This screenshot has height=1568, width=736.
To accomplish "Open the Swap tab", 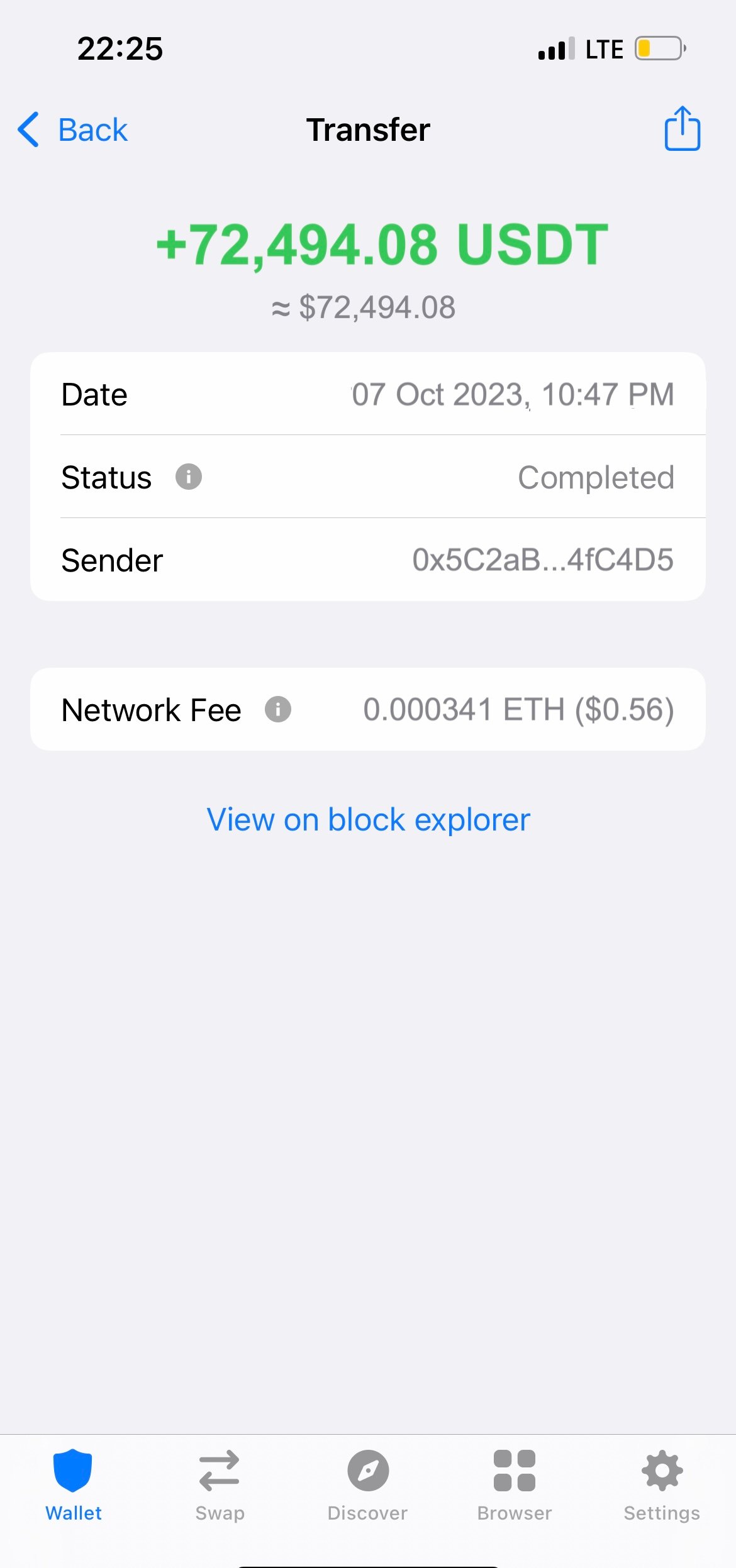I will pos(220,1486).
